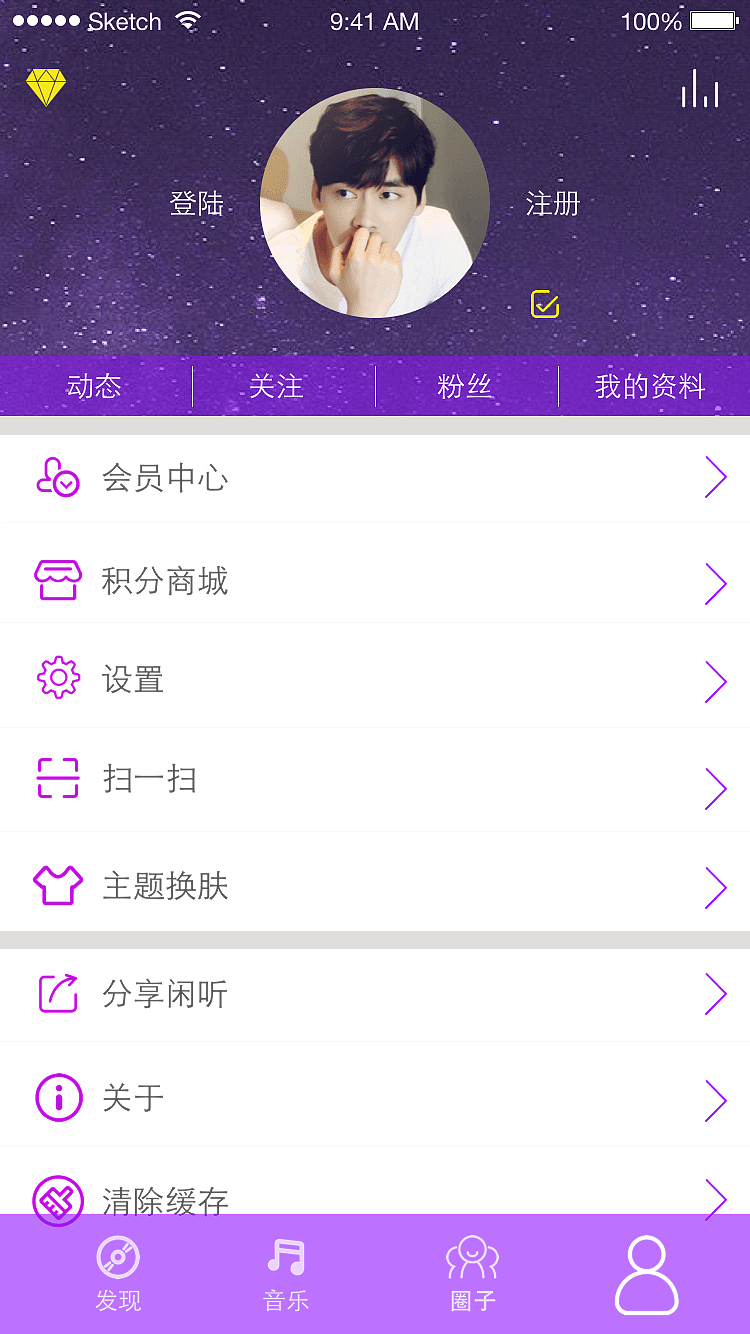Viewport: 750px width, 1334px height.
Task: Open the 设置 settings gear icon
Action: [x=59, y=676]
